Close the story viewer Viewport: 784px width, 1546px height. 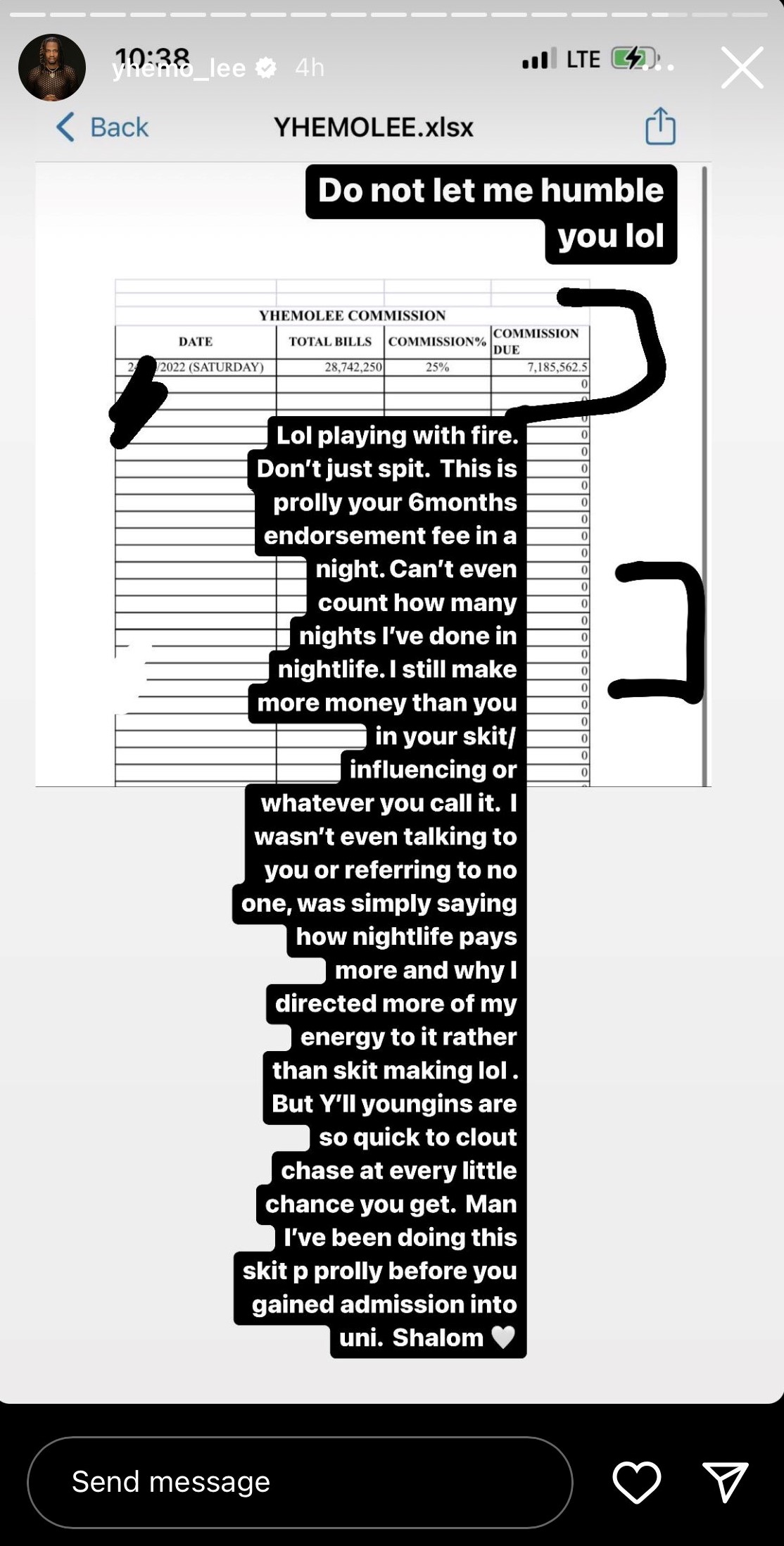point(742,68)
